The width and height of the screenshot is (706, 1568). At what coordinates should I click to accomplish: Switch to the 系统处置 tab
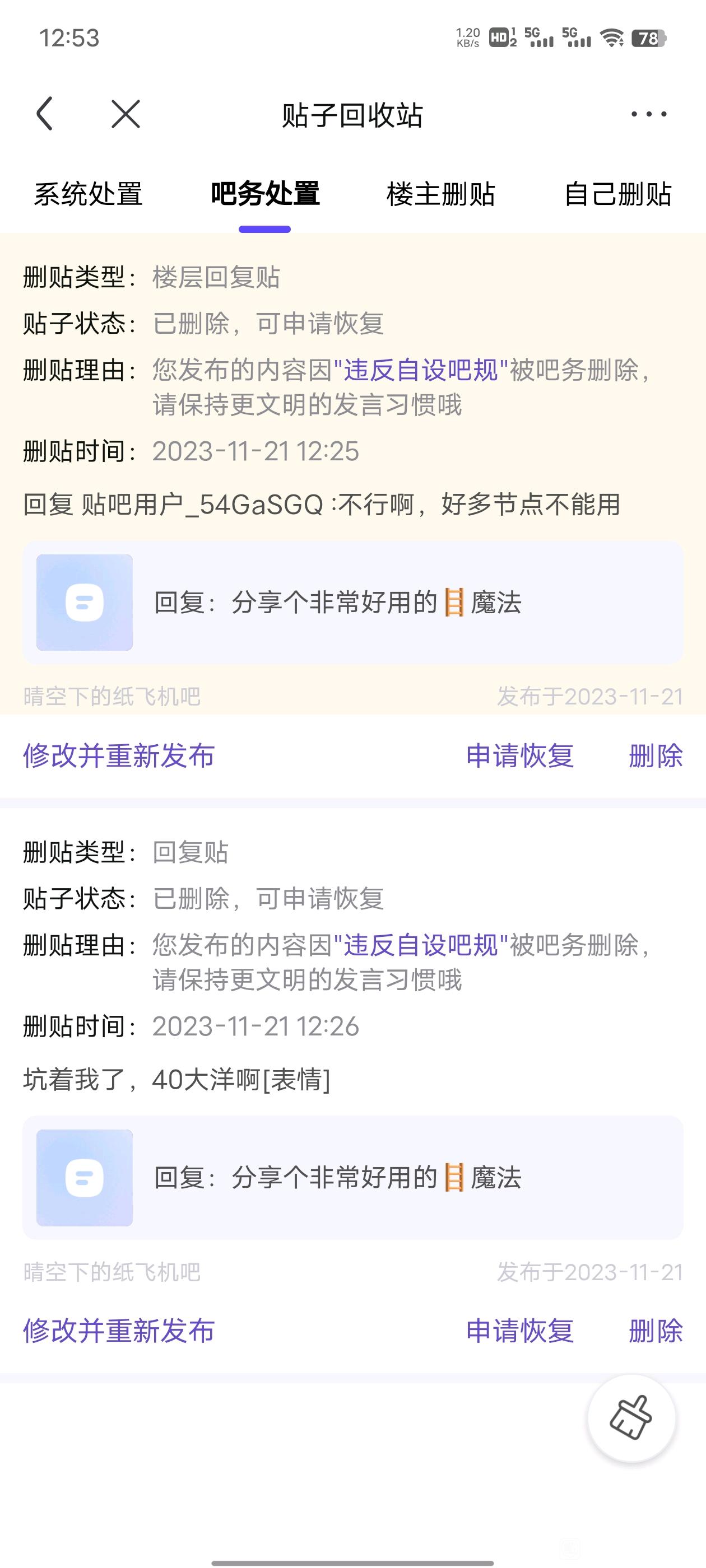[x=89, y=195]
